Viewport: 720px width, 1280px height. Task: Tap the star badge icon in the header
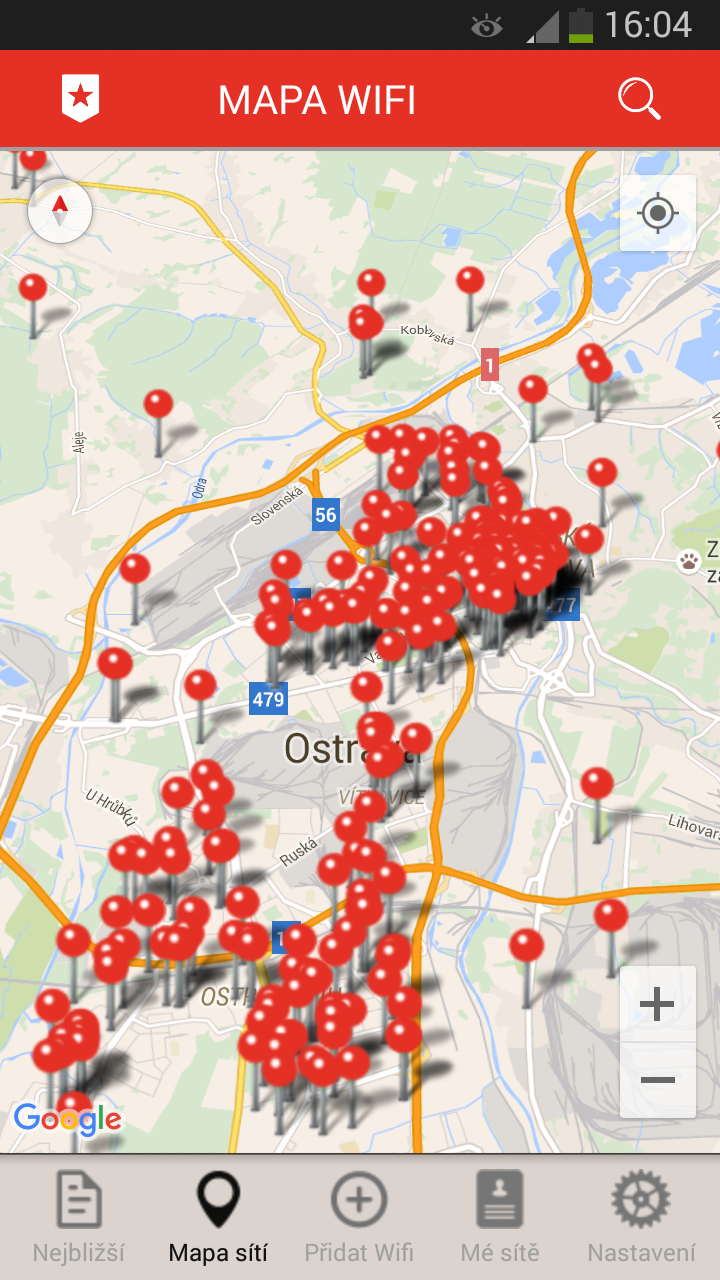[80, 99]
